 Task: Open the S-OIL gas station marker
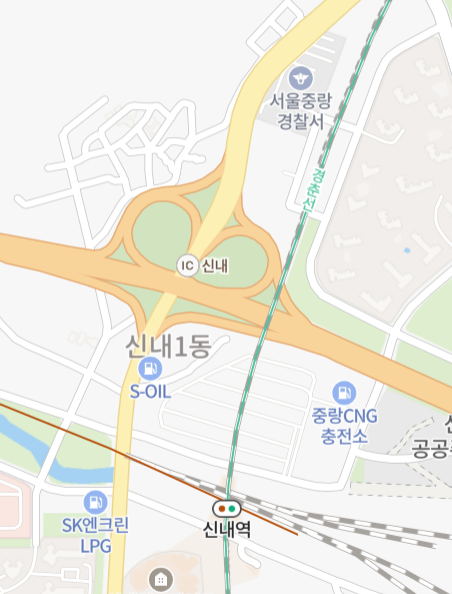(x=150, y=368)
